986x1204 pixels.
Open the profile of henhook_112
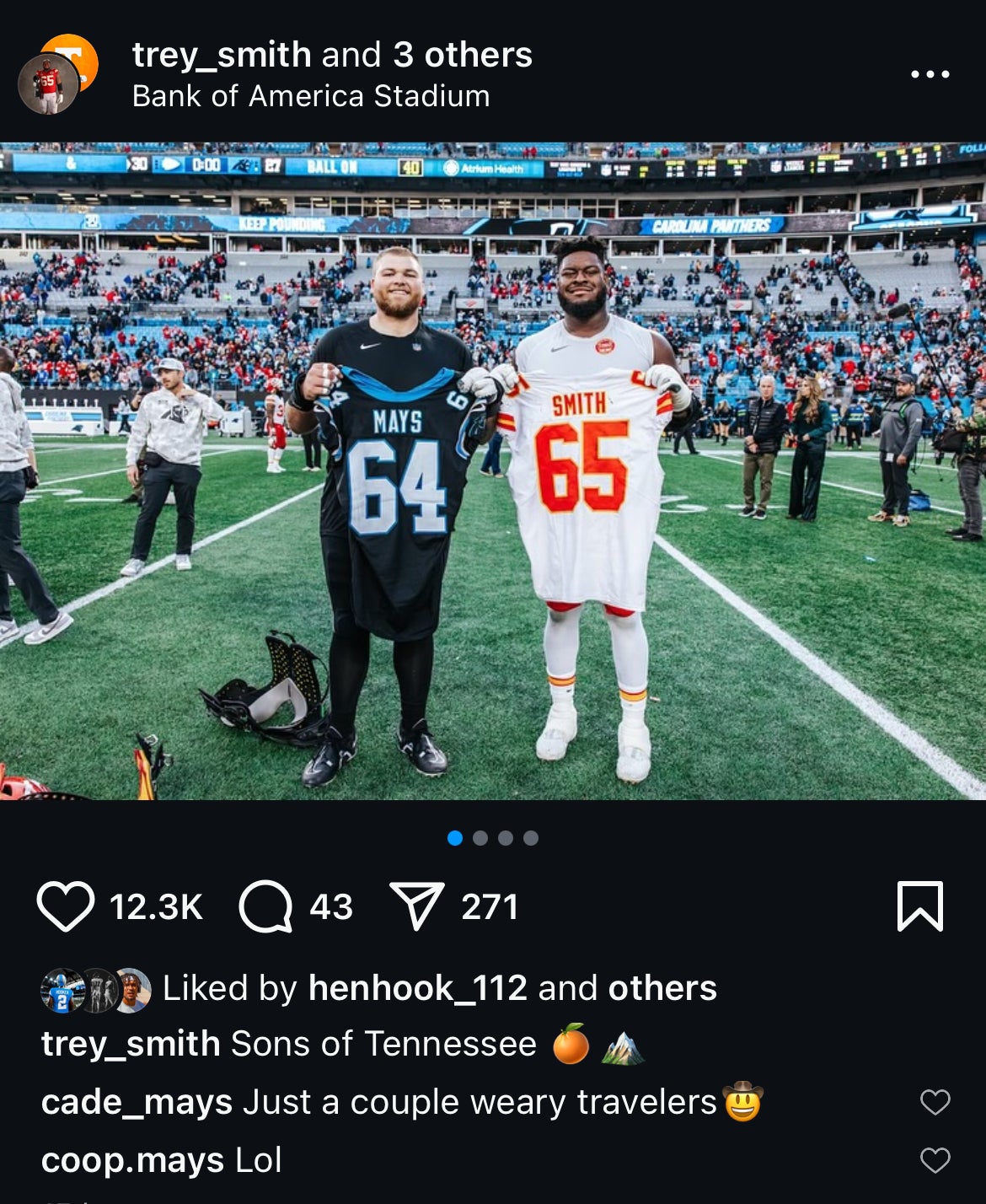(x=417, y=988)
